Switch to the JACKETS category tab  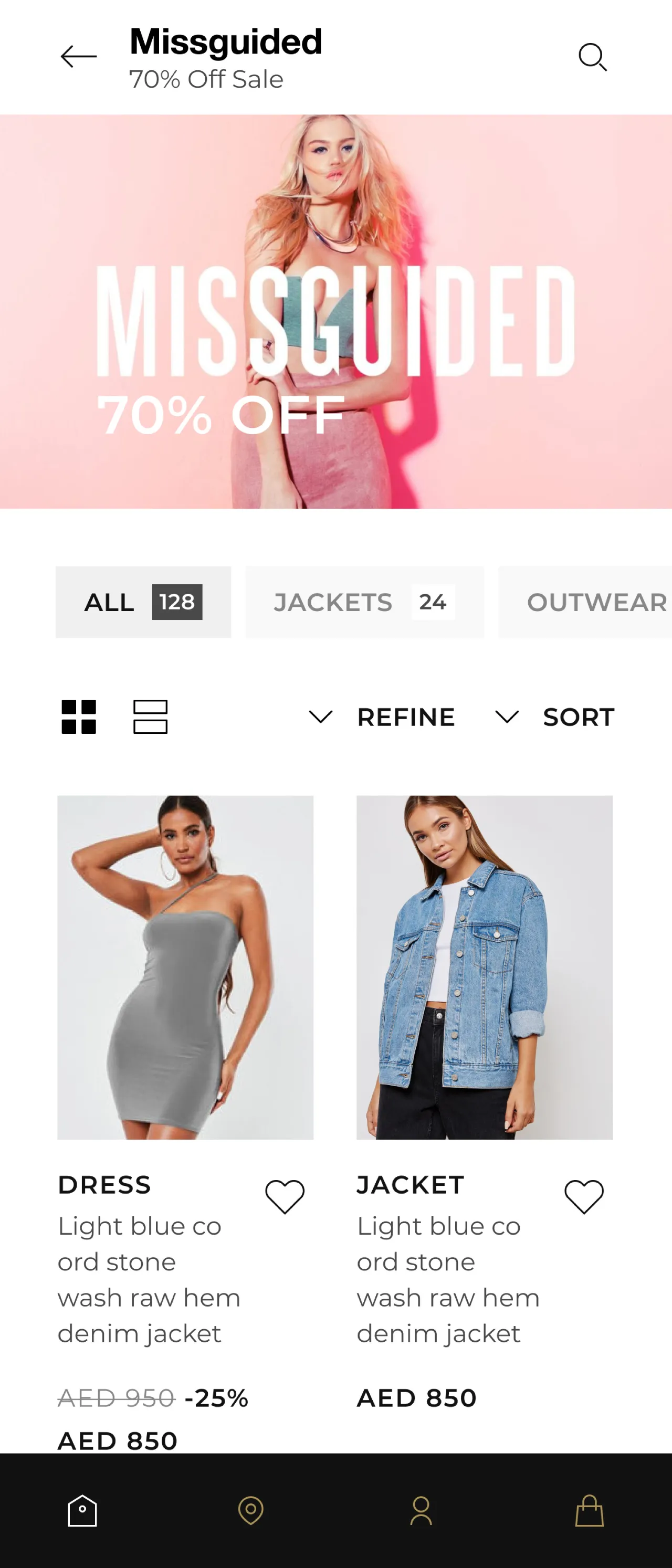[364, 602]
